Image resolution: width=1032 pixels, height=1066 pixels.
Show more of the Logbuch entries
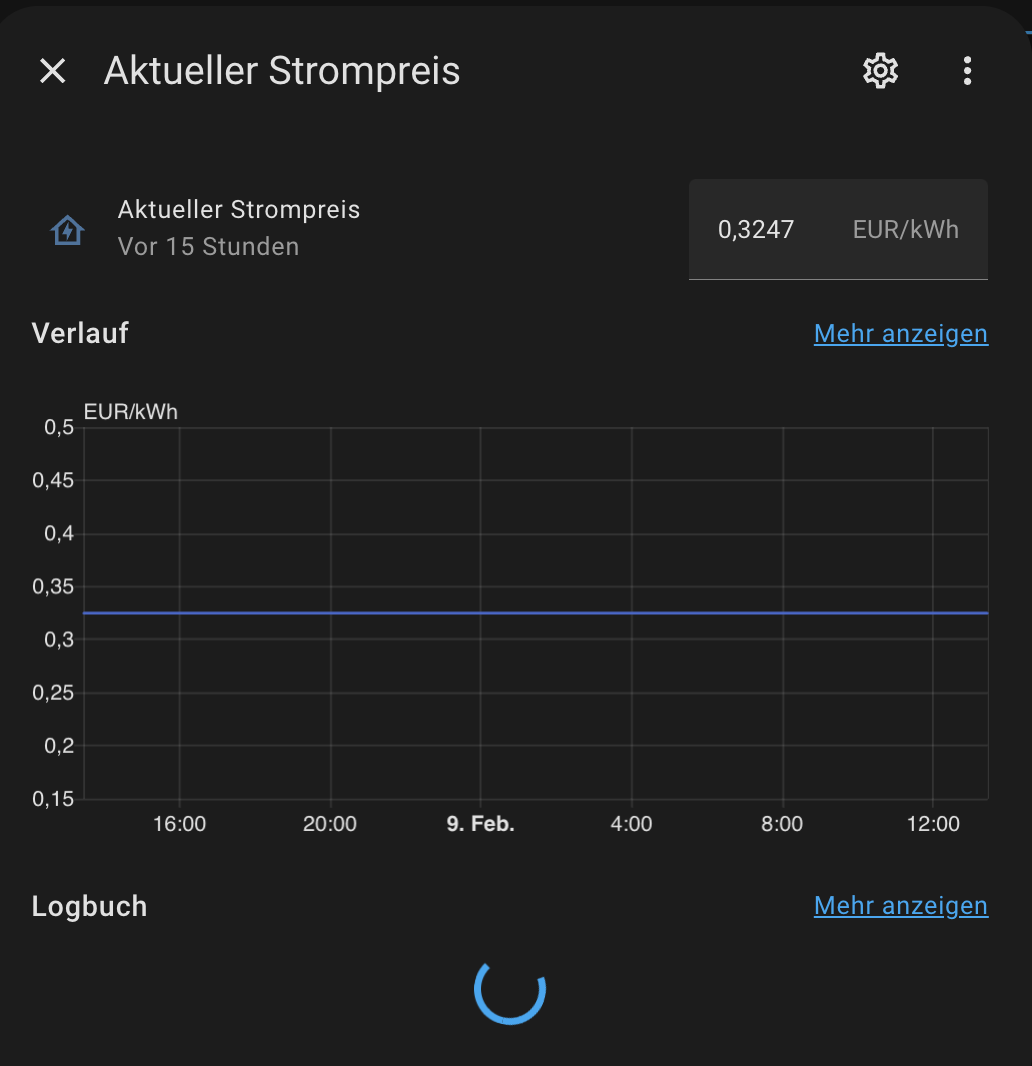tap(900, 905)
